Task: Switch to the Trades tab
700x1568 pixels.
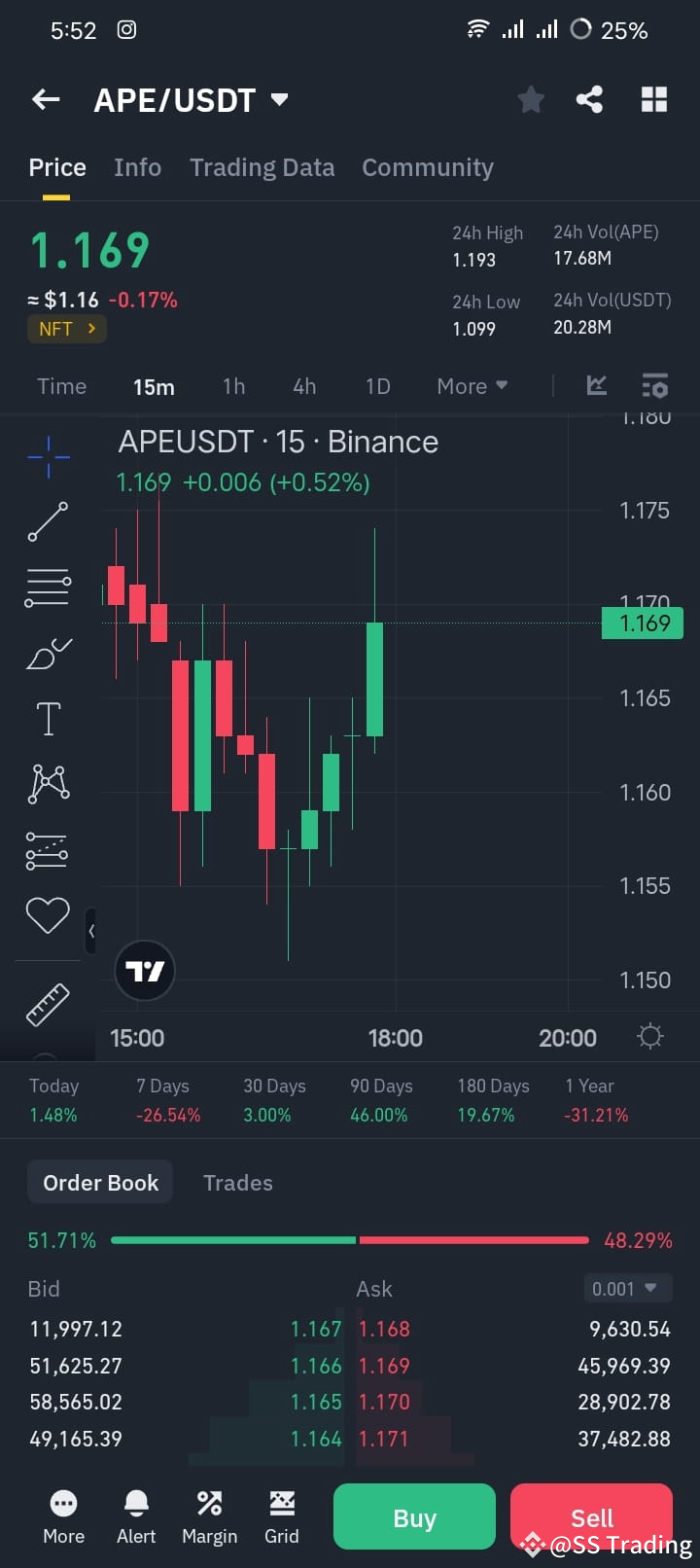Action: coord(237,1183)
